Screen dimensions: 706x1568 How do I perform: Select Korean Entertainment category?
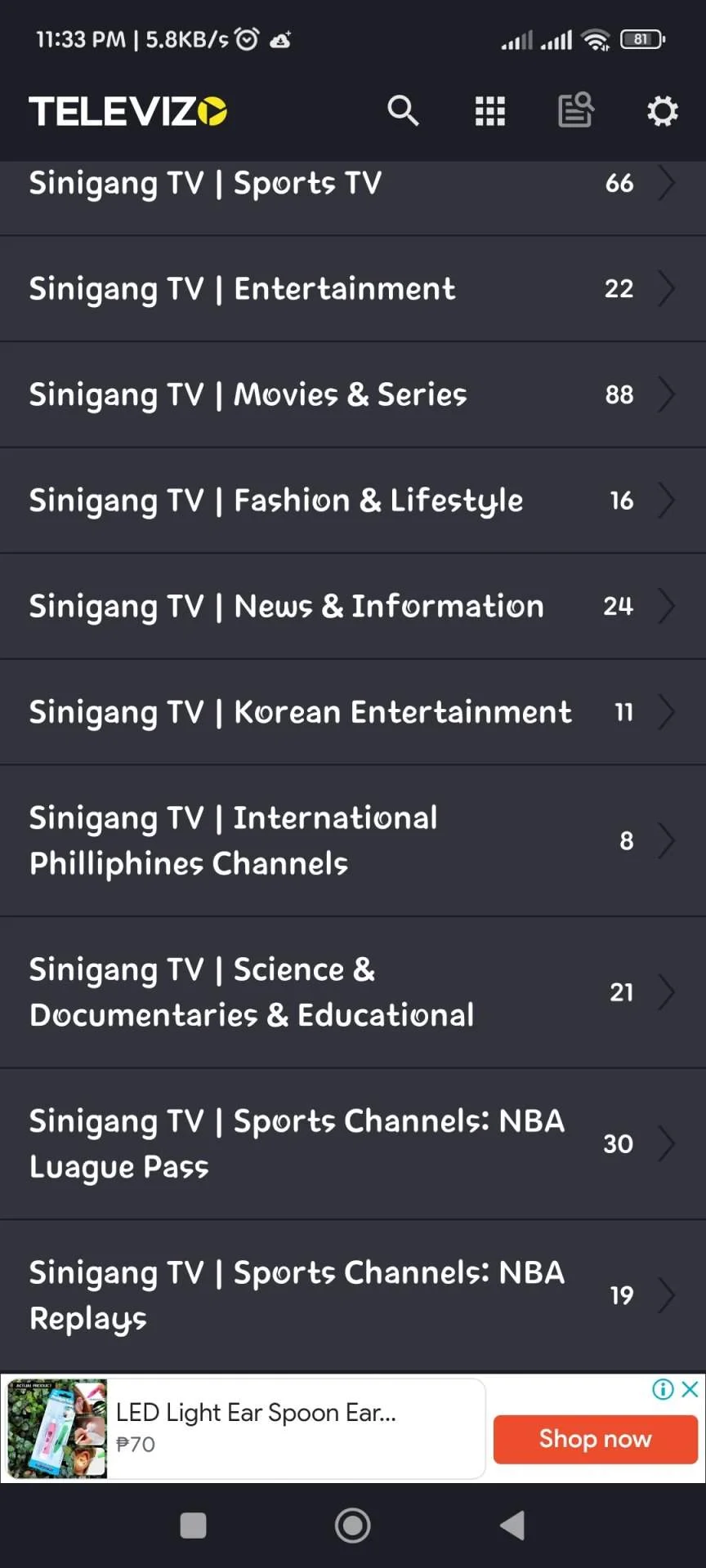coord(353,712)
